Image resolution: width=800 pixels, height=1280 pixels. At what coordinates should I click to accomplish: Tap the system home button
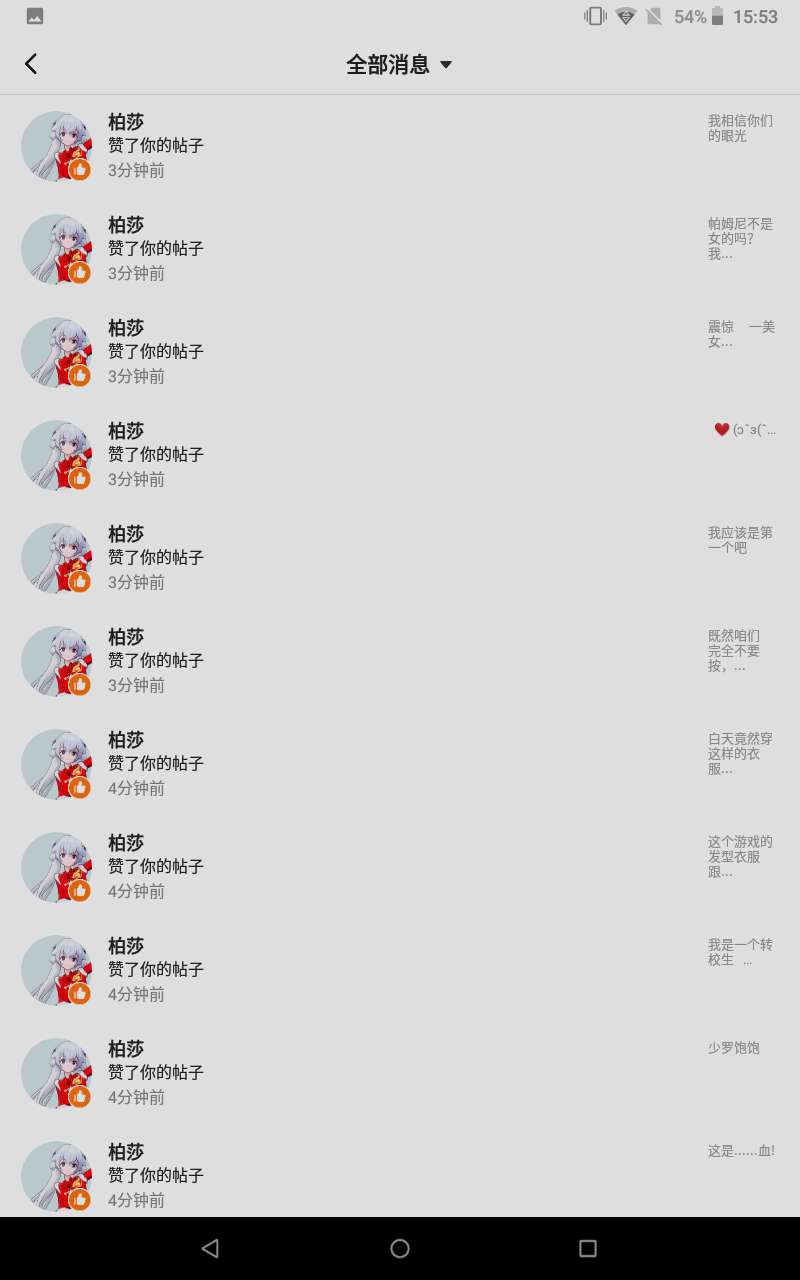click(x=400, y=1248)
